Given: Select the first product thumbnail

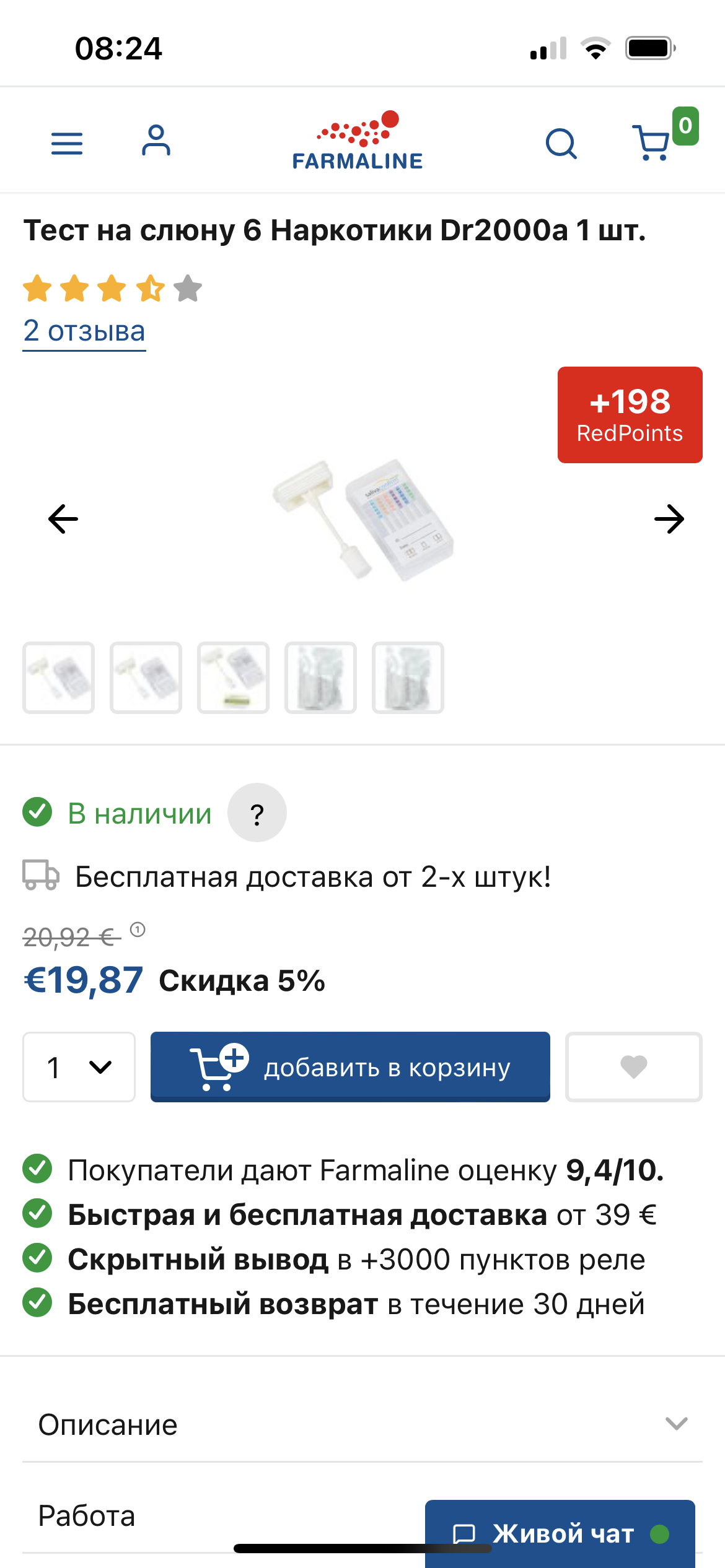Looking at the screenshot, I should (x=59, y=677).
